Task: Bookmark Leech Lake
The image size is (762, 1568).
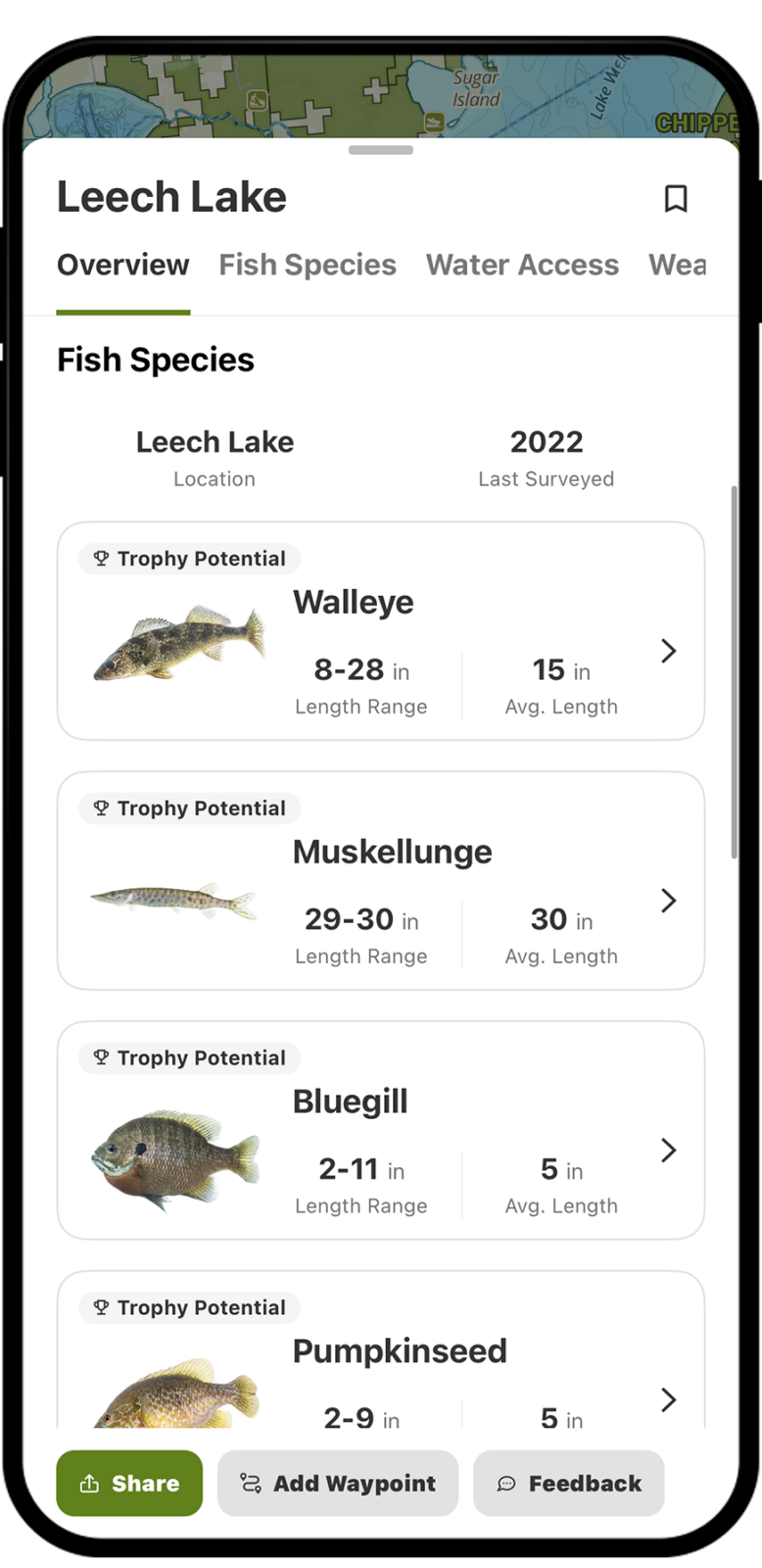Action: pyautogui.click(x=676, y=199)
